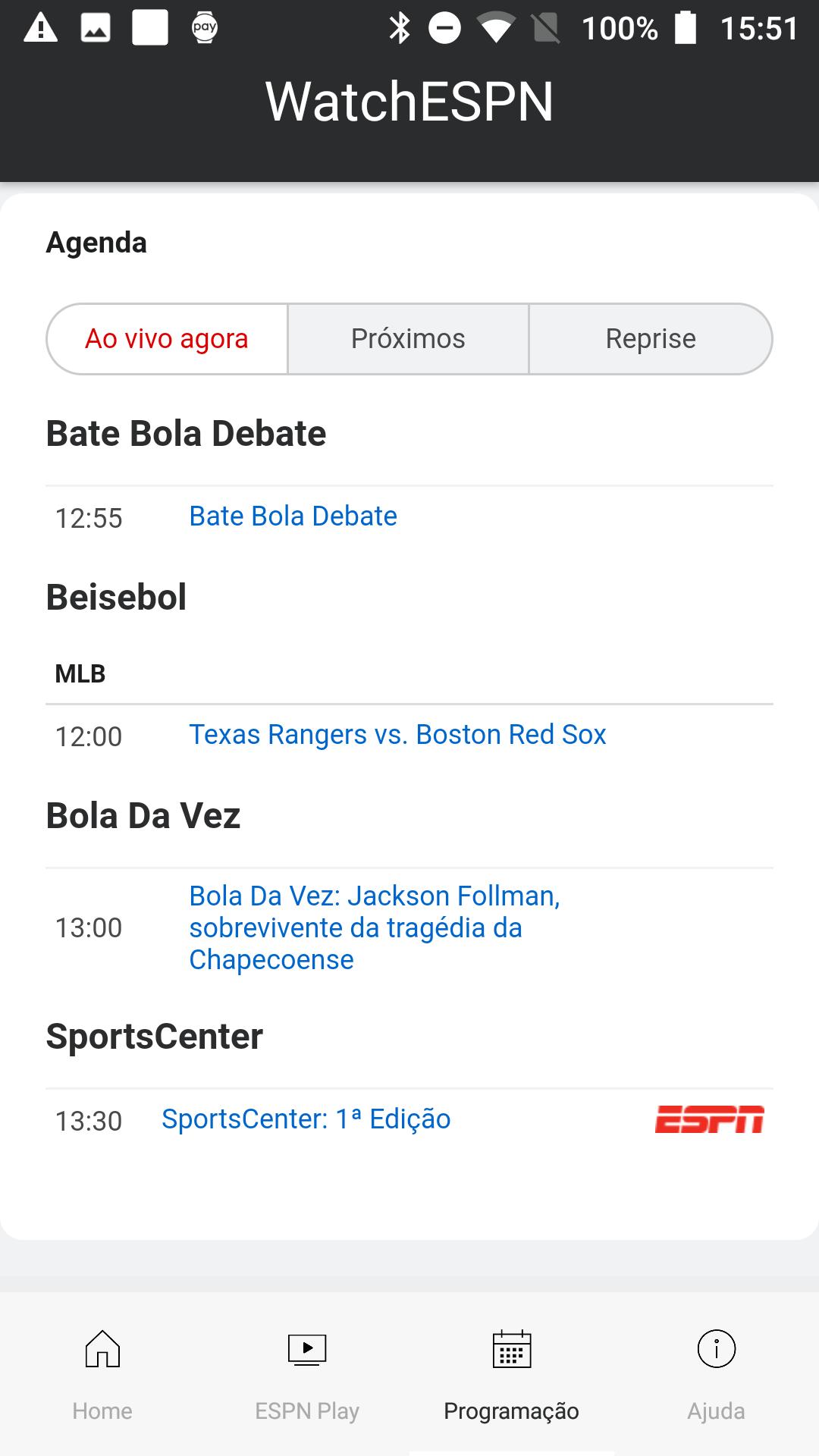Screen dimensions: 819x1456
Task: Switch to the Reprise tab
Action: coord(650,339)
